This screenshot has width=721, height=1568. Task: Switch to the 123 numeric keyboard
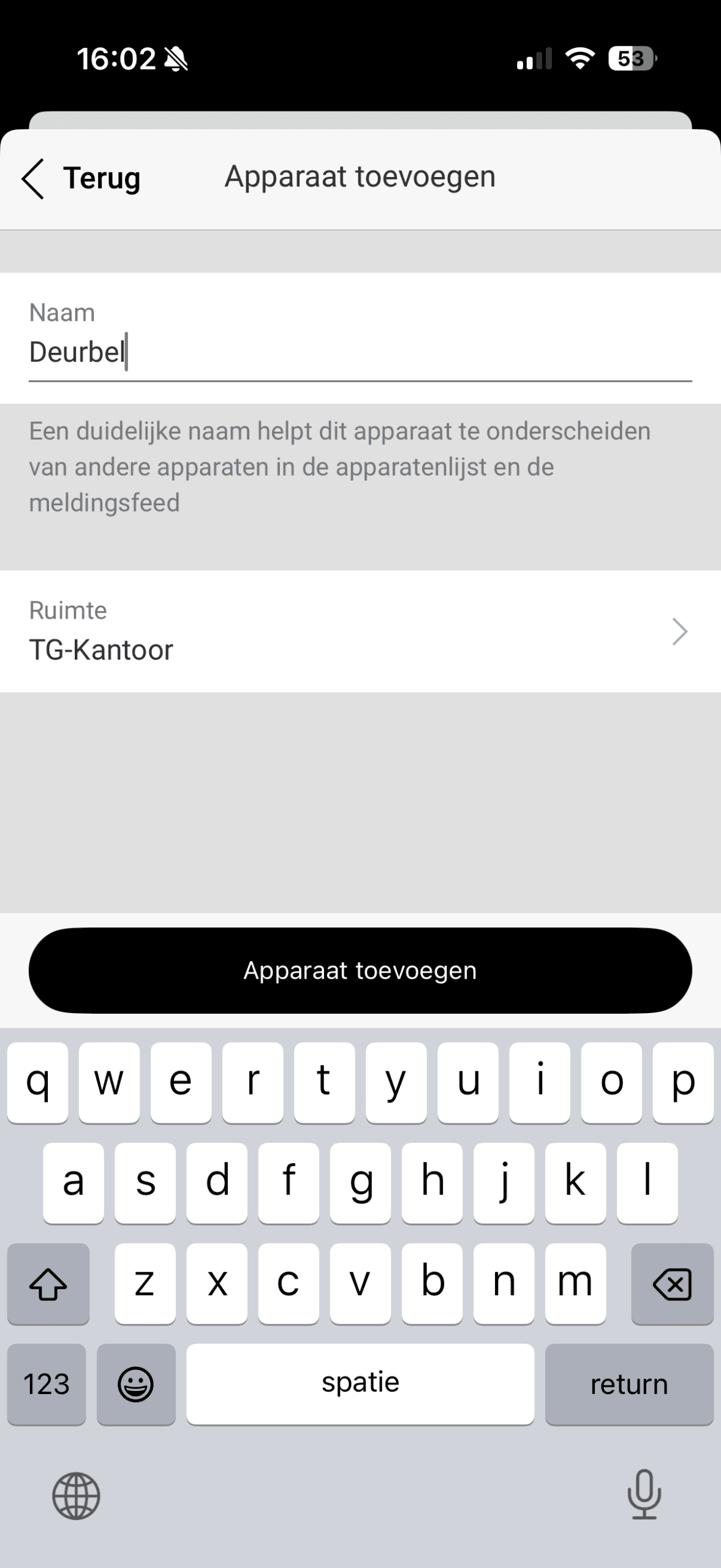pos(47,1384)
